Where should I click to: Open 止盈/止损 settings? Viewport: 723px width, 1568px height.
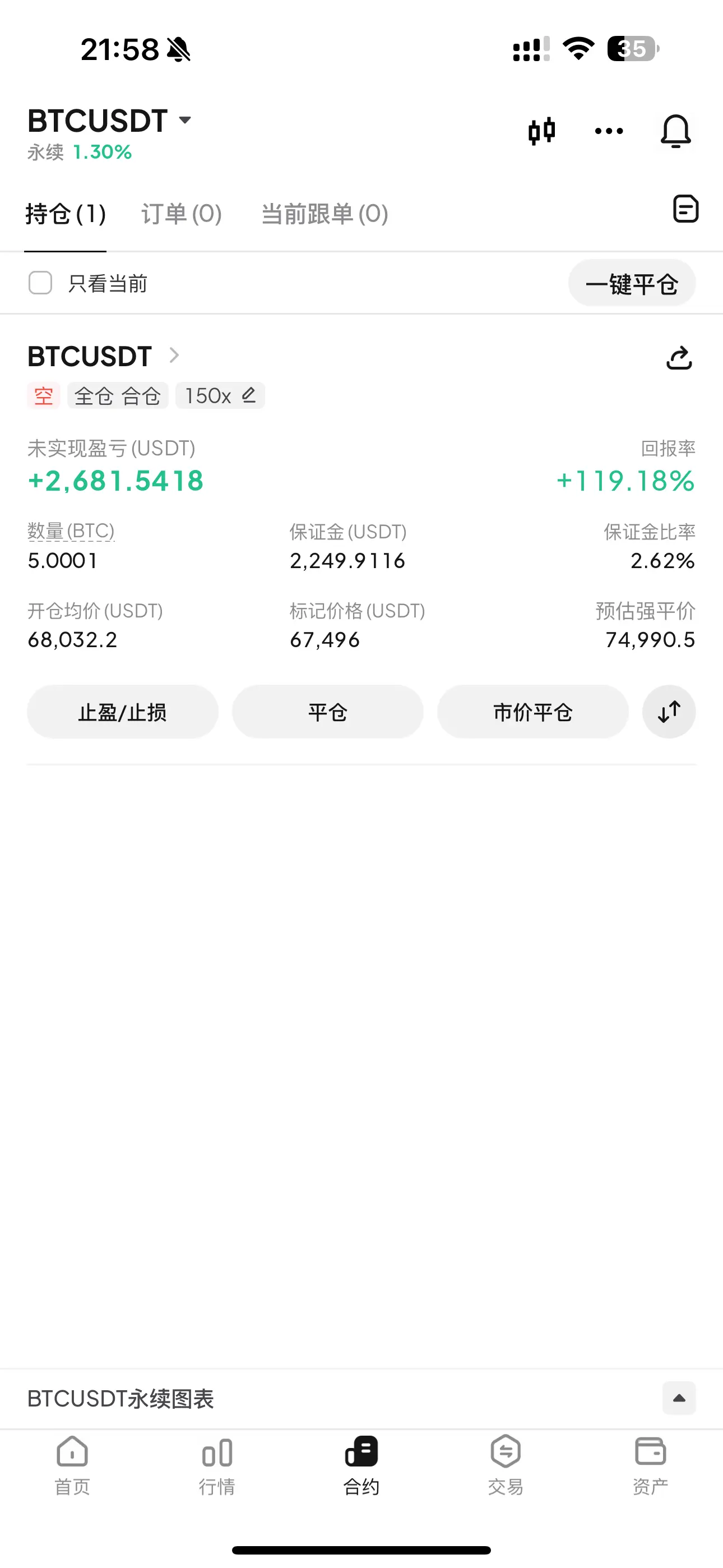coord(122,712)
